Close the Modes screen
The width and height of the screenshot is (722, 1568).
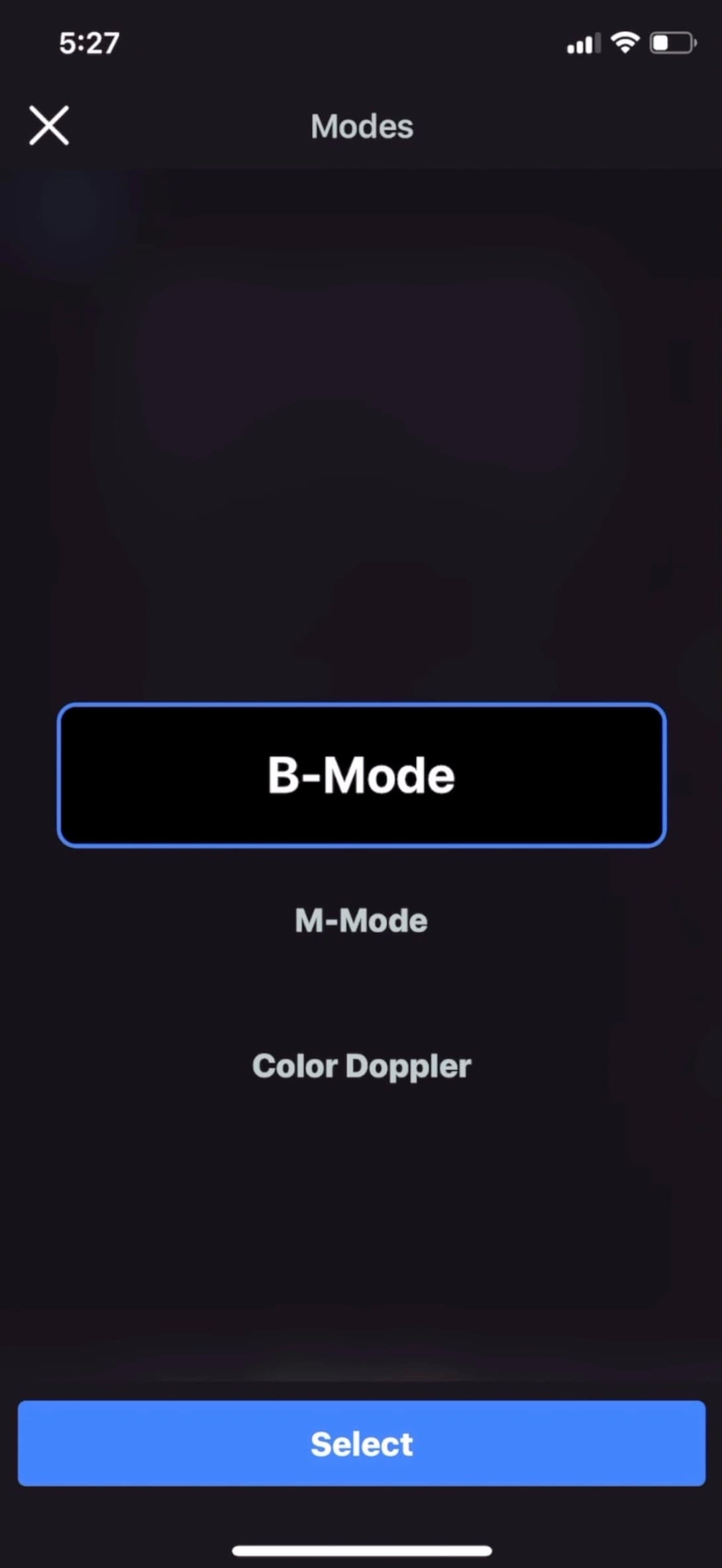pos(49,125)
